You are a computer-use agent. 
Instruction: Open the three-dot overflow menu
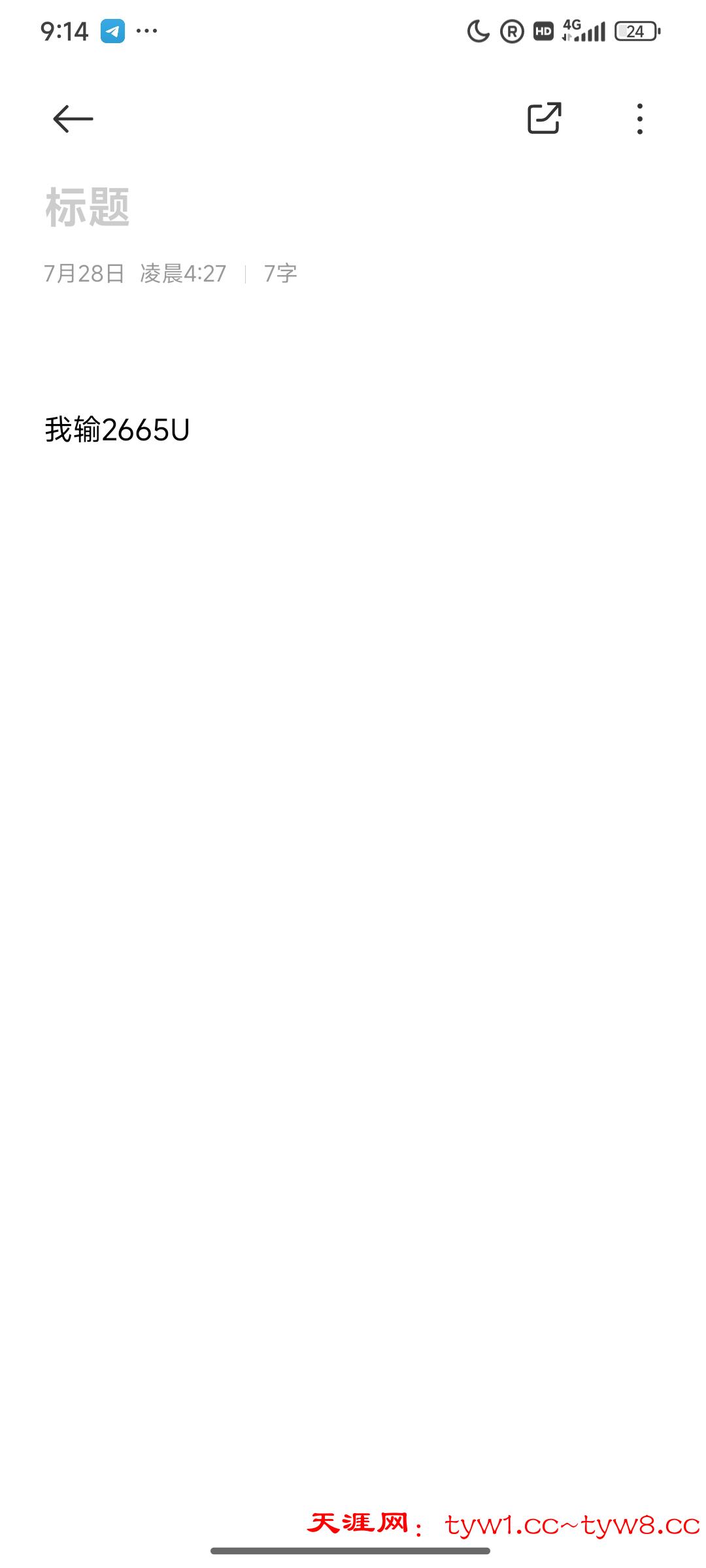[639, 119]
